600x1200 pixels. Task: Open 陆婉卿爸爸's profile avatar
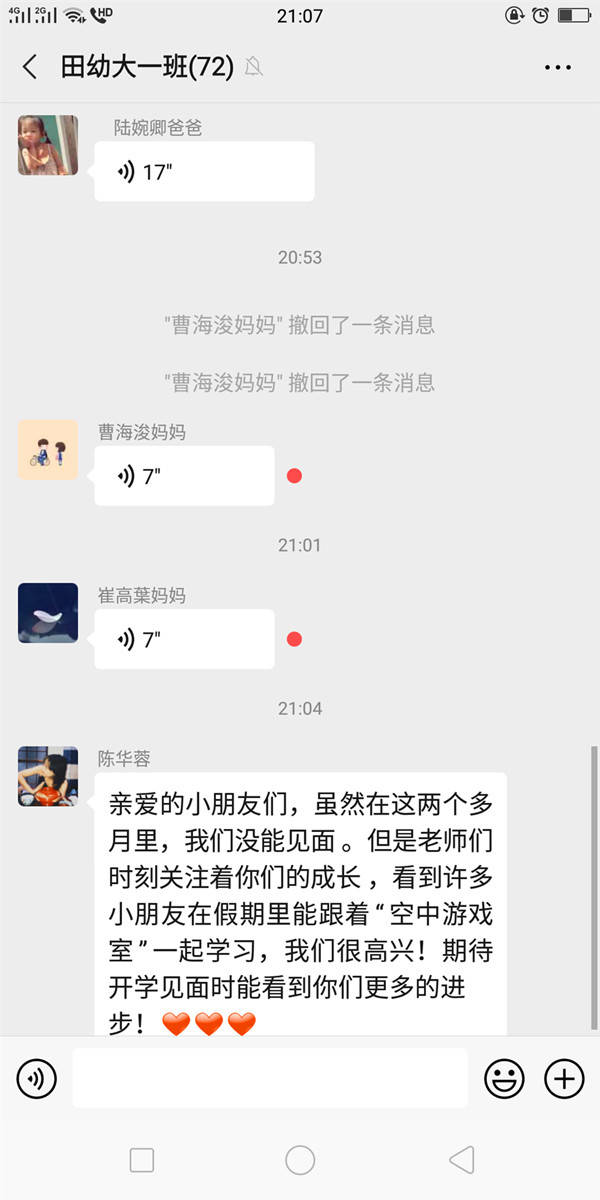(48, 146)
